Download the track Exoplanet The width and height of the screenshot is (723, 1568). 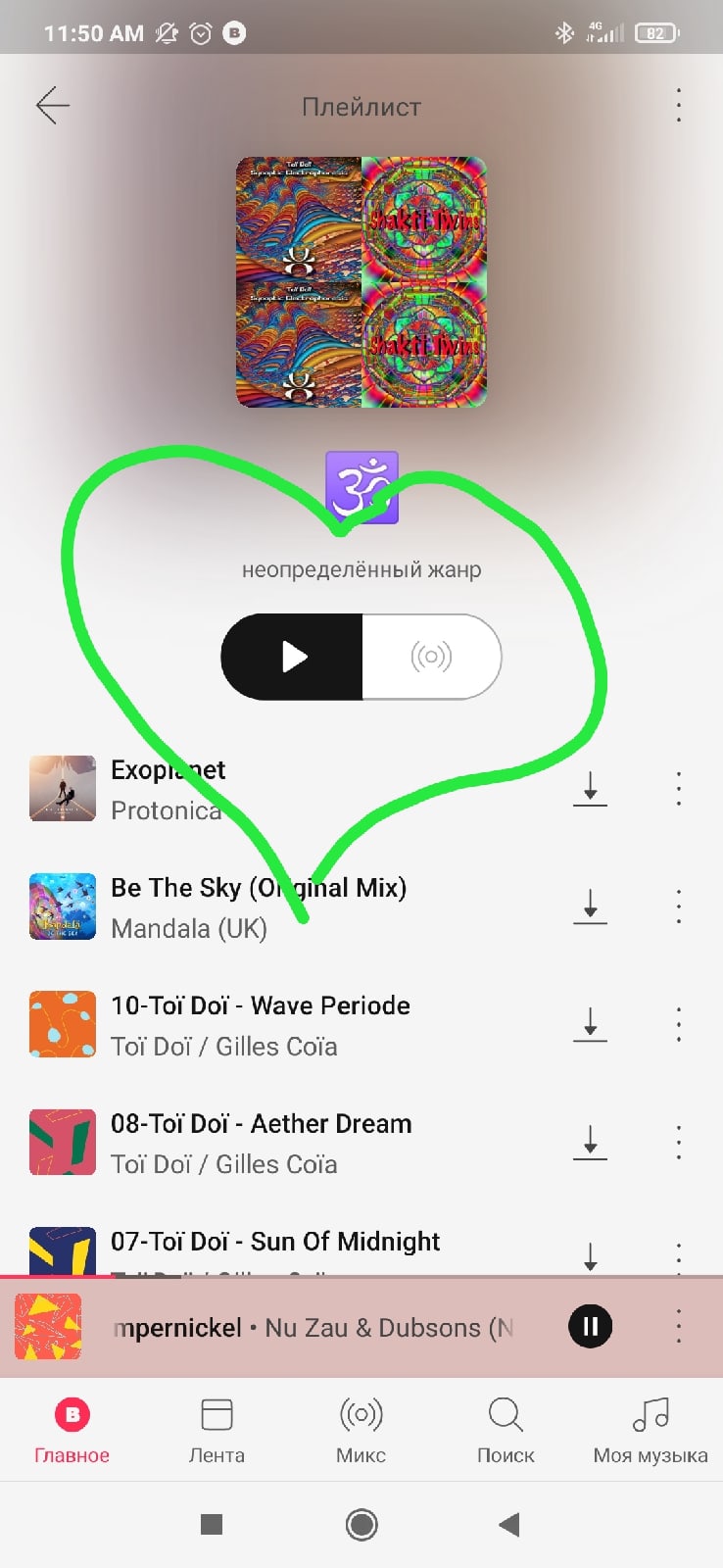590,789
